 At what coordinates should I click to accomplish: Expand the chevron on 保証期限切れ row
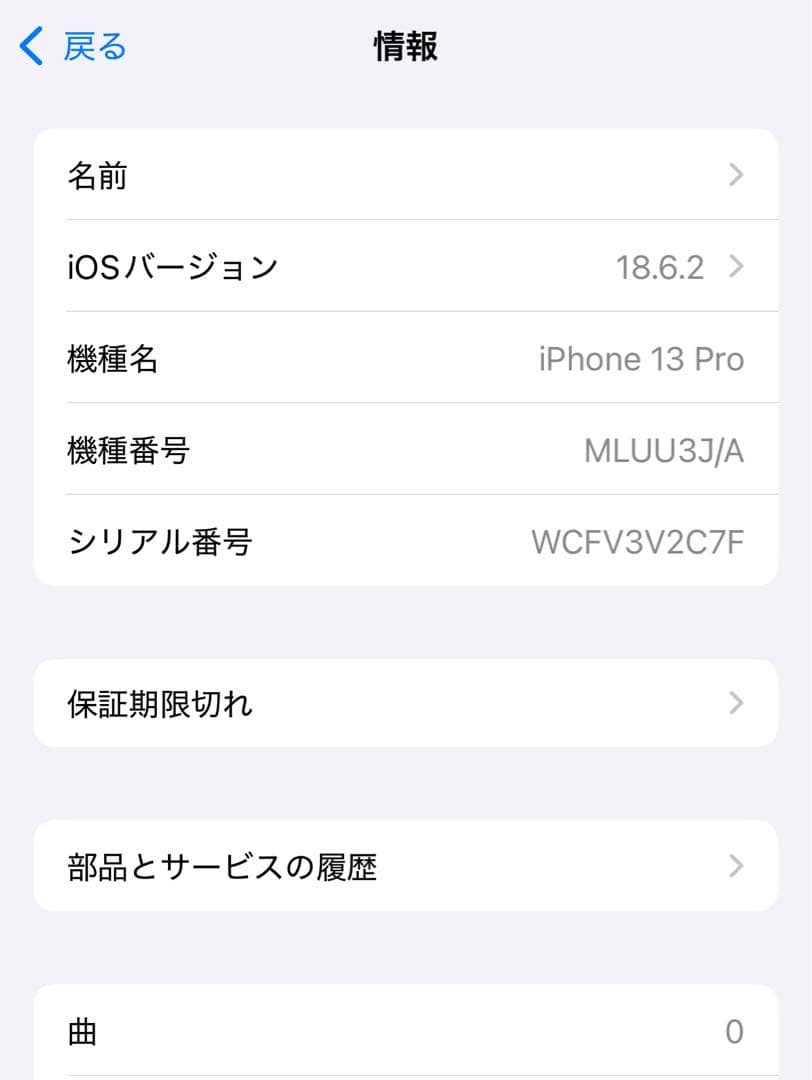tap(737, 703)
